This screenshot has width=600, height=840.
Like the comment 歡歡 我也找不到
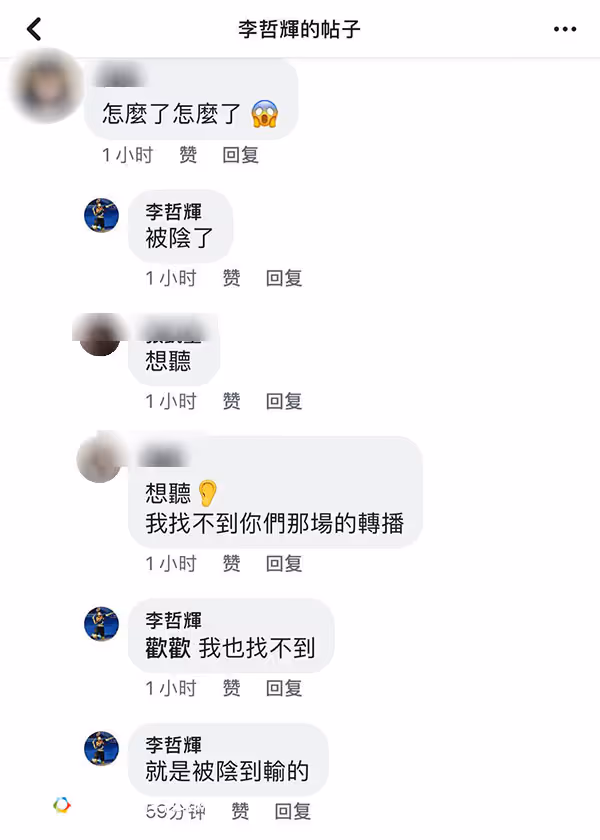232,688
